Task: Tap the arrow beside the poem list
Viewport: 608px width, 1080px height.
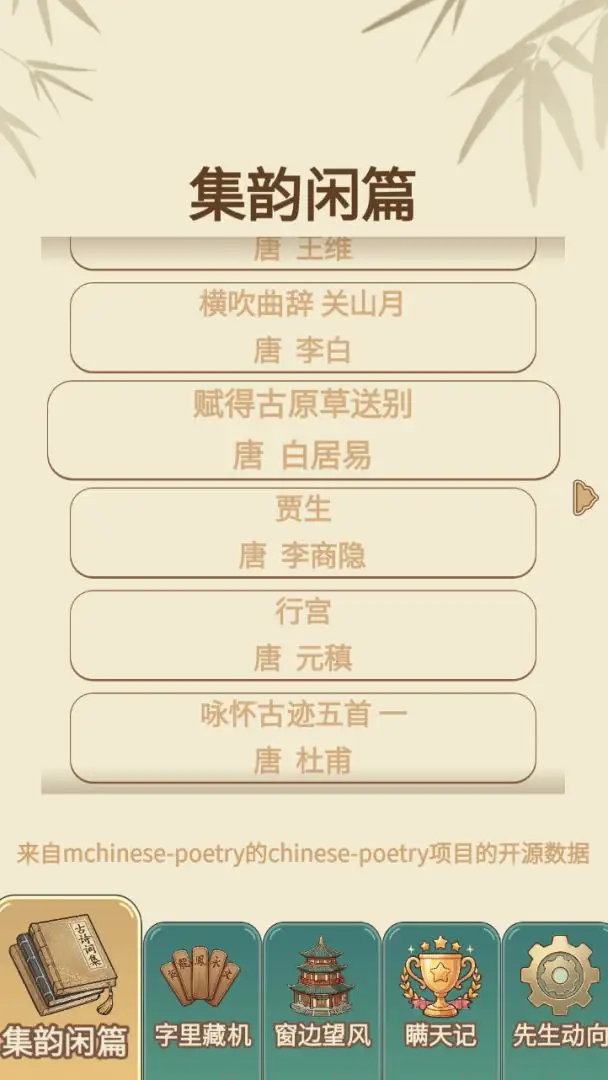Action: click(x=585, y=497)
